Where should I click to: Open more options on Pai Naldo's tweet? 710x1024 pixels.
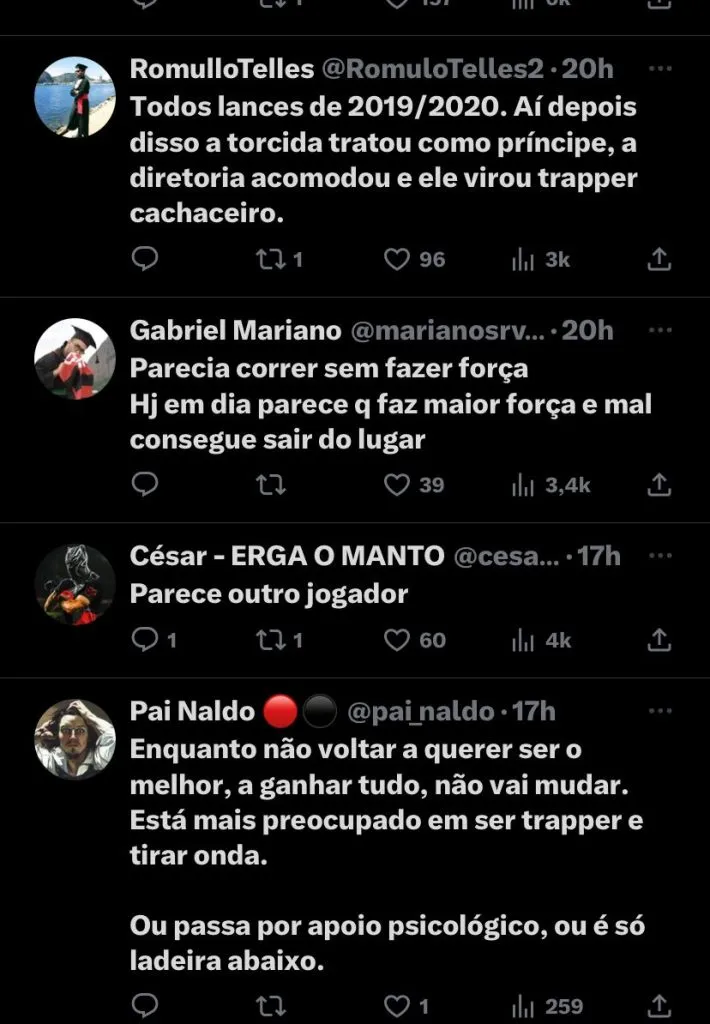pyautogui.click(x=660, y=712)
